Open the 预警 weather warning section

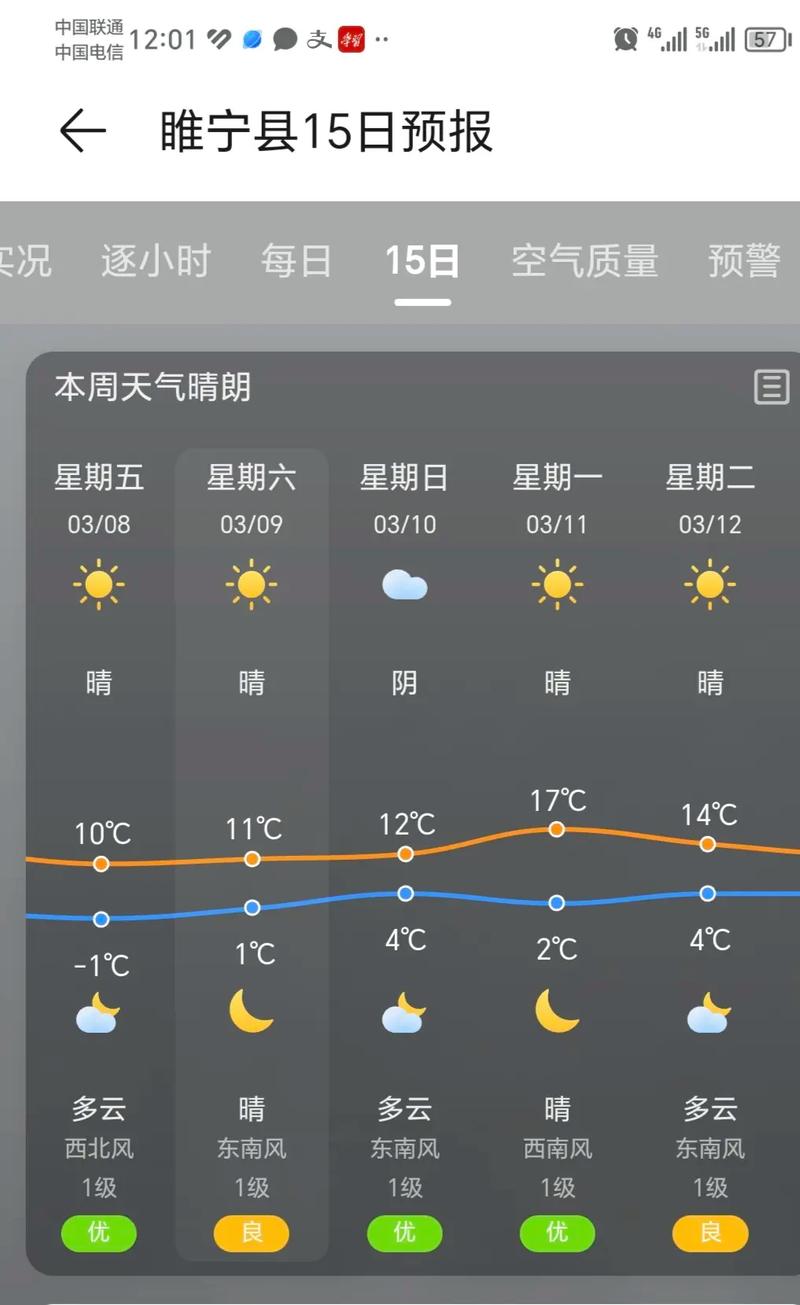coord(744,261)
